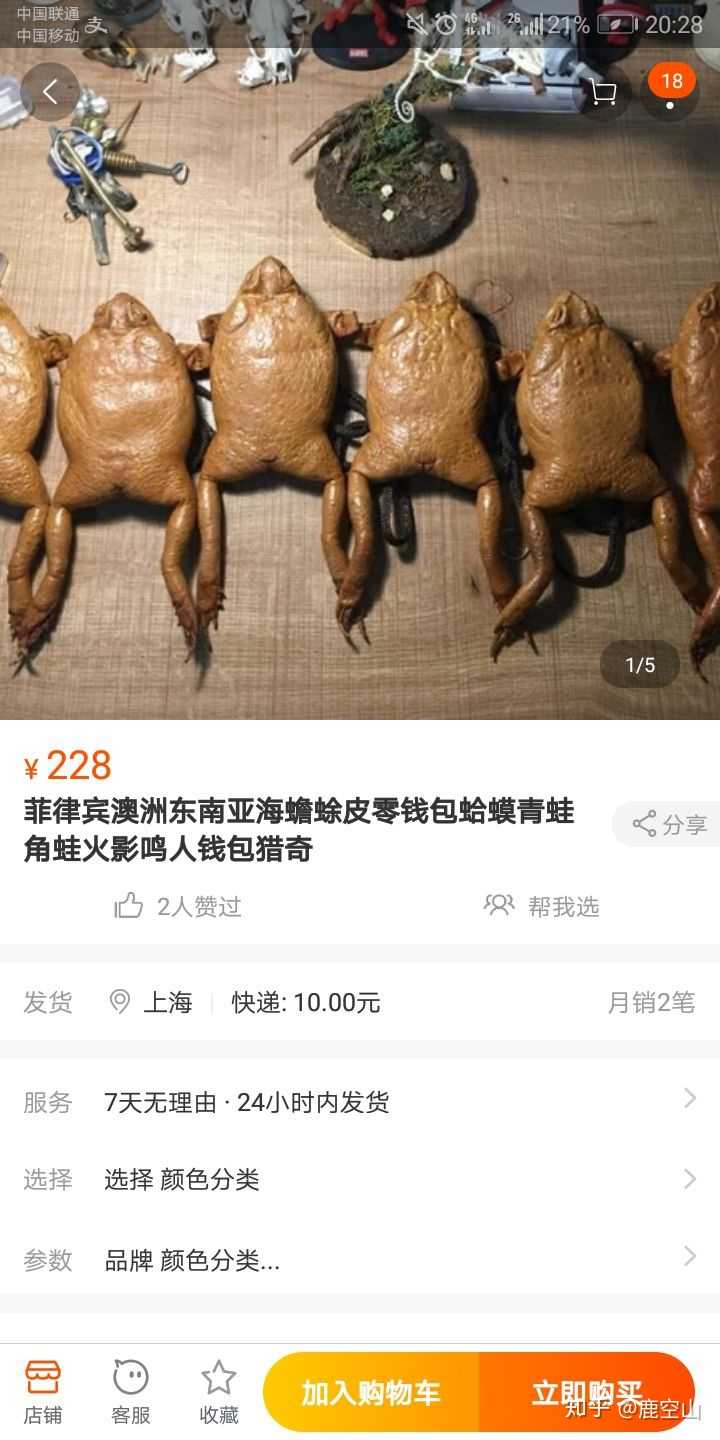Contact 客服 customer service
The height and width of the screenshot is (1440, 720).
point(131,1391)
